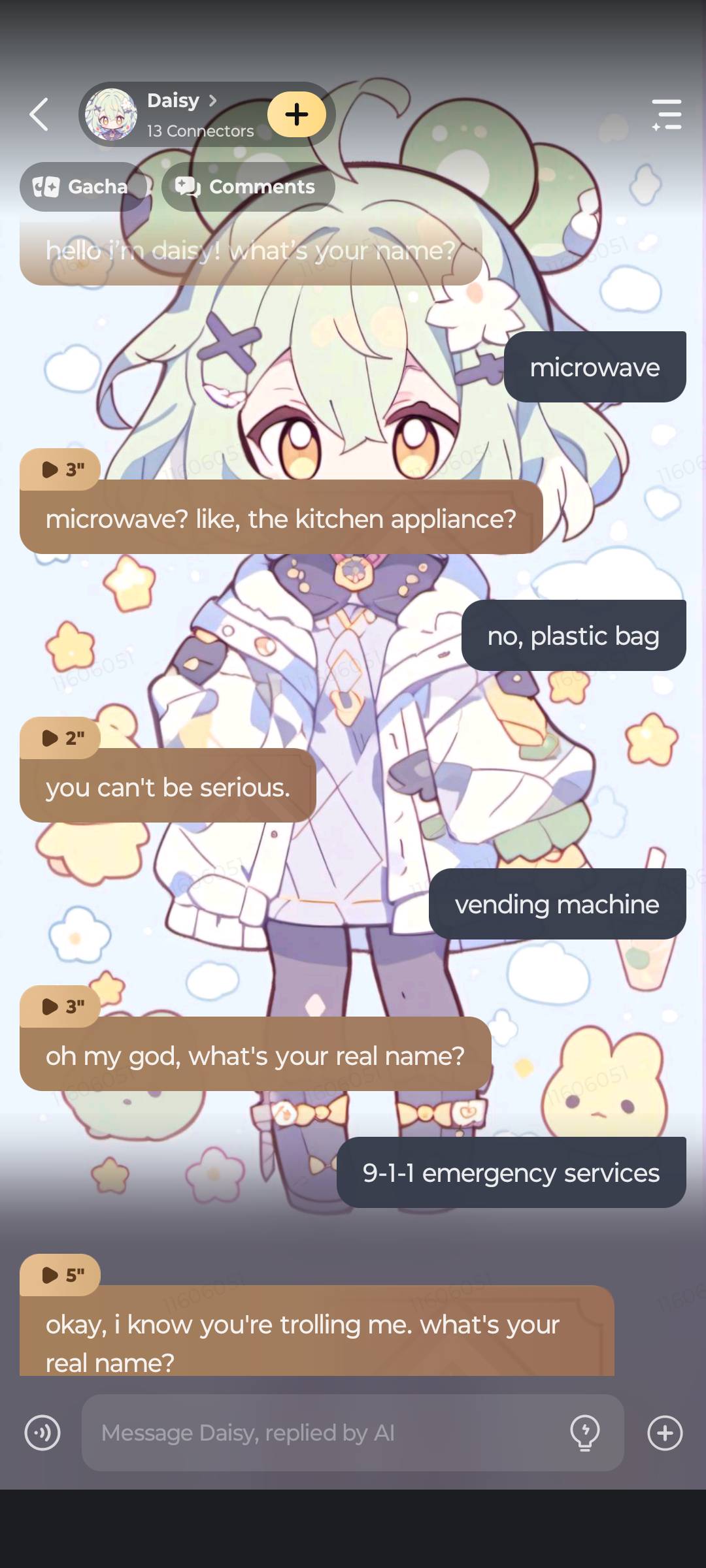Focus the Message Daisy text field
Image resolution: width=706 pixels, height=1568 pixels.
click(327, 1433)
